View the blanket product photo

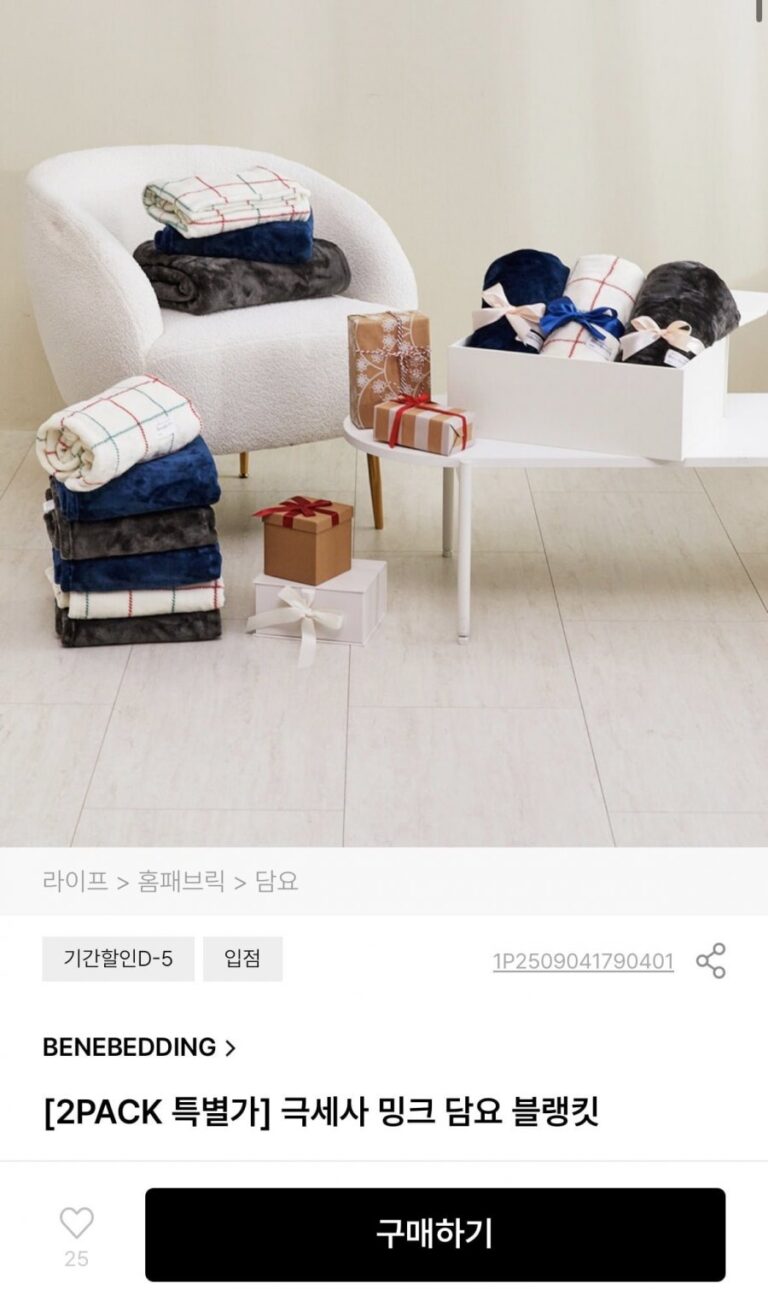tap(384, 420)
